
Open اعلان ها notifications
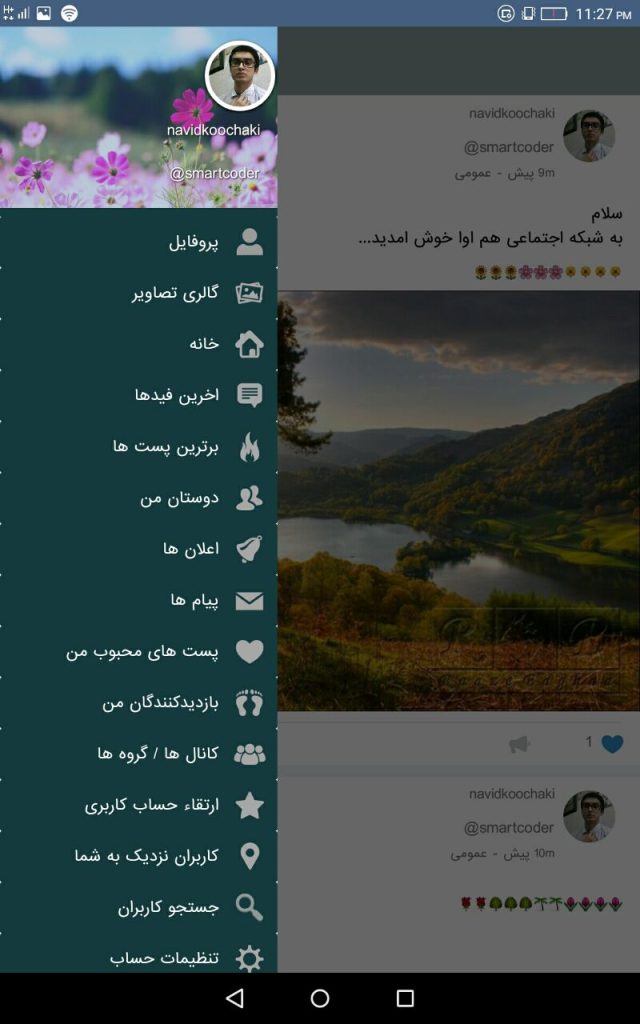pyautogui.click(x=138, y=549)
